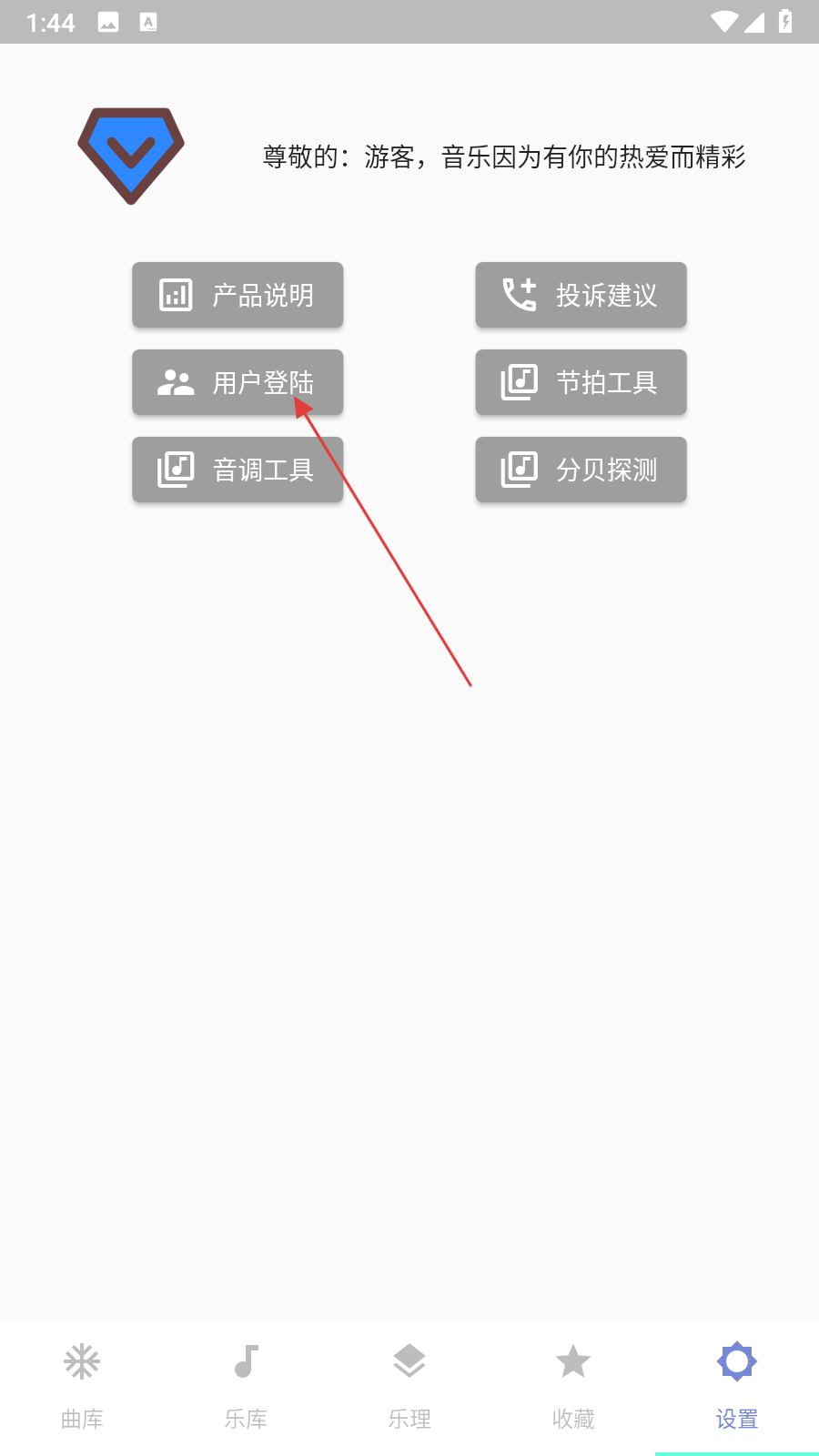Launch the 节拍工具 metronome tool
Image resolution: width=819 pixels, height=1456 pixels.
point(581,382)
